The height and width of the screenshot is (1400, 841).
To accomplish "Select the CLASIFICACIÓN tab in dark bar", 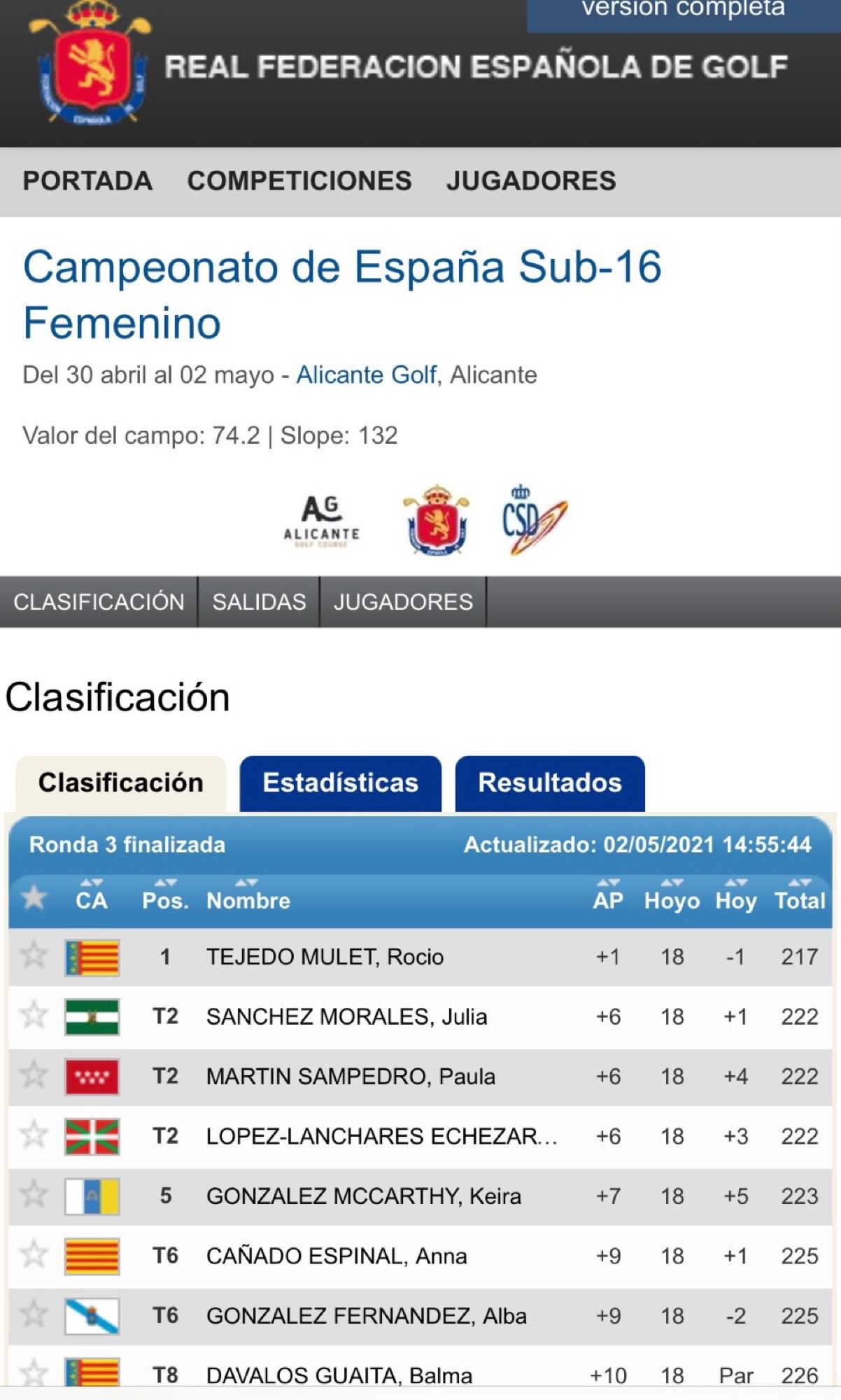I will pos(99,602).
